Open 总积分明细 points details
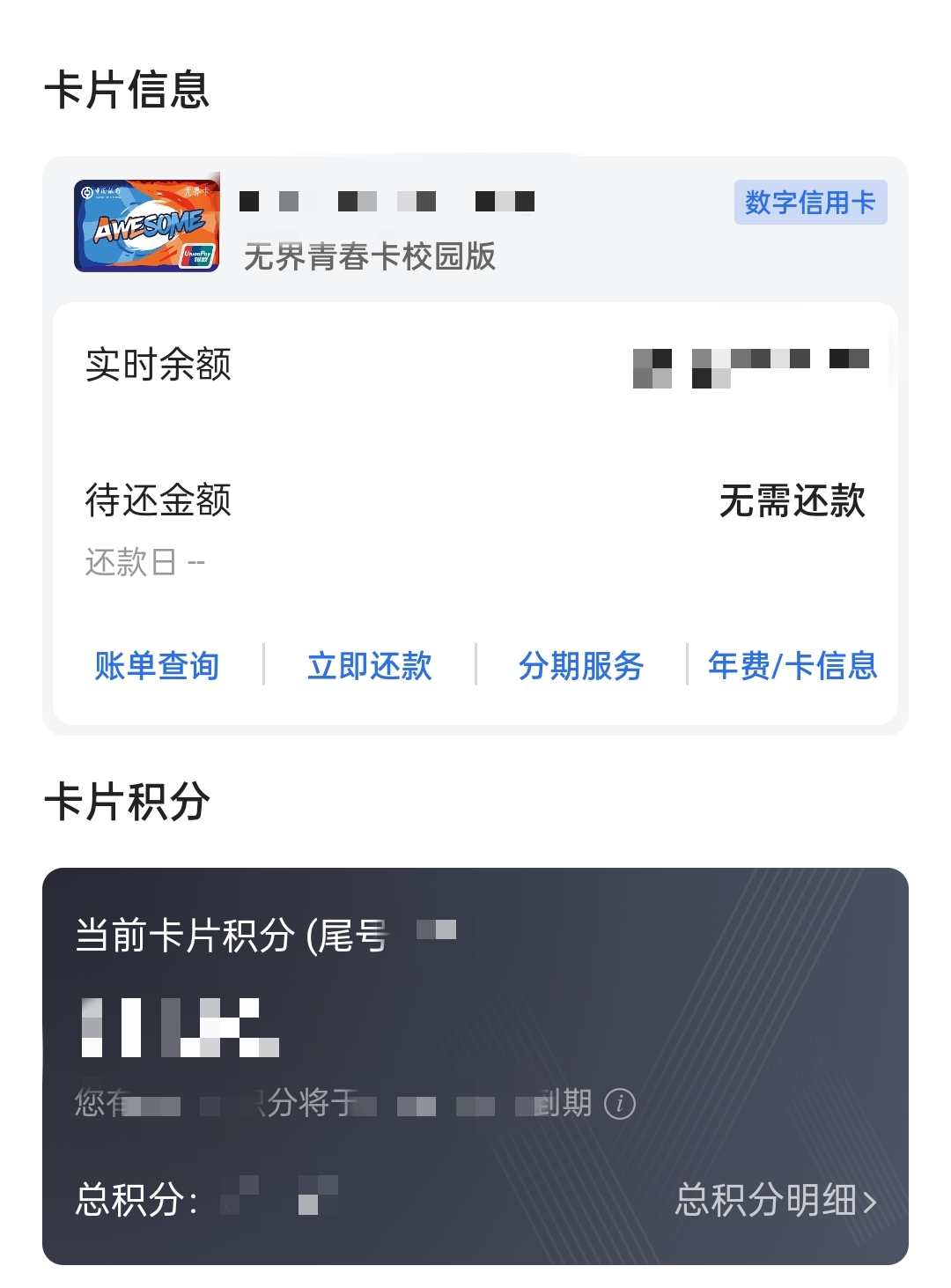This screenshot has height=1288, width=951. [x=776, y=1201]
